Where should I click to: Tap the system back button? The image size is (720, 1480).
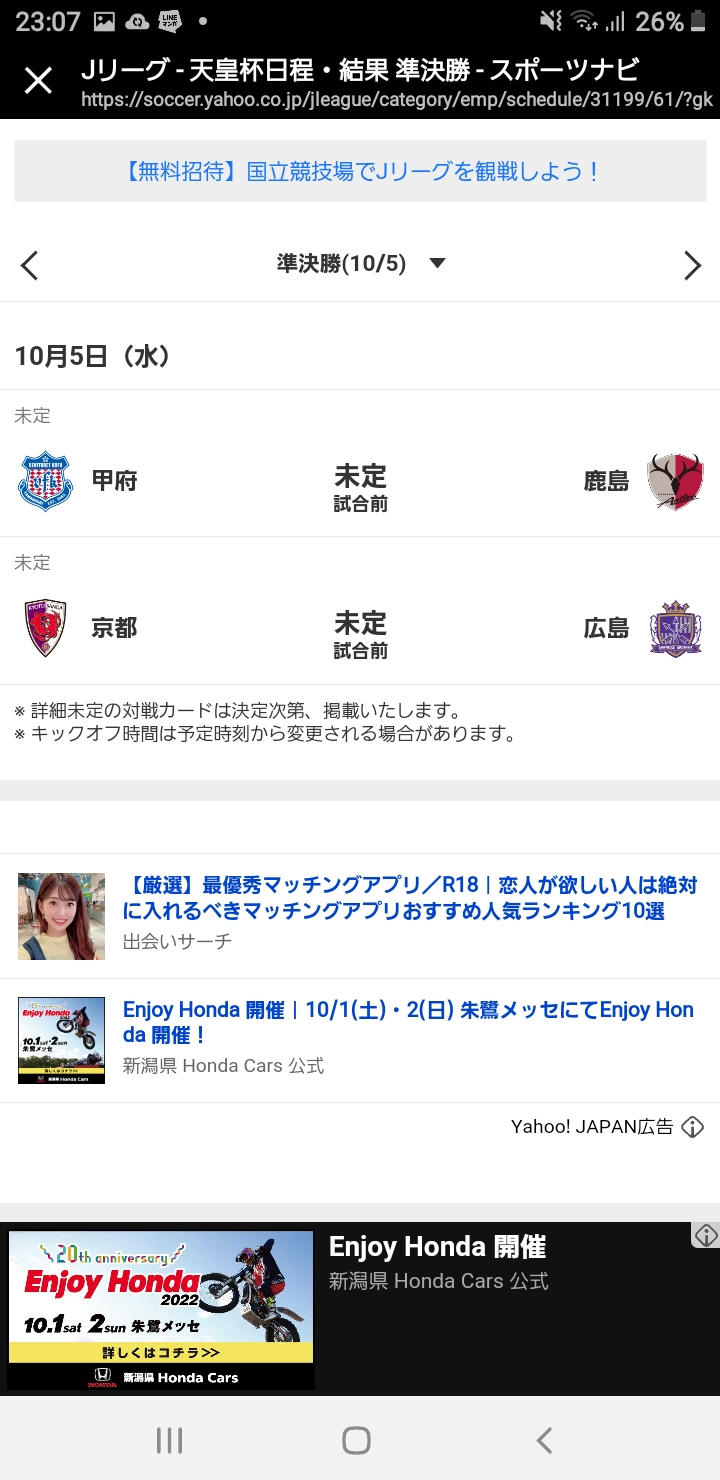[x=544, y=1440]
